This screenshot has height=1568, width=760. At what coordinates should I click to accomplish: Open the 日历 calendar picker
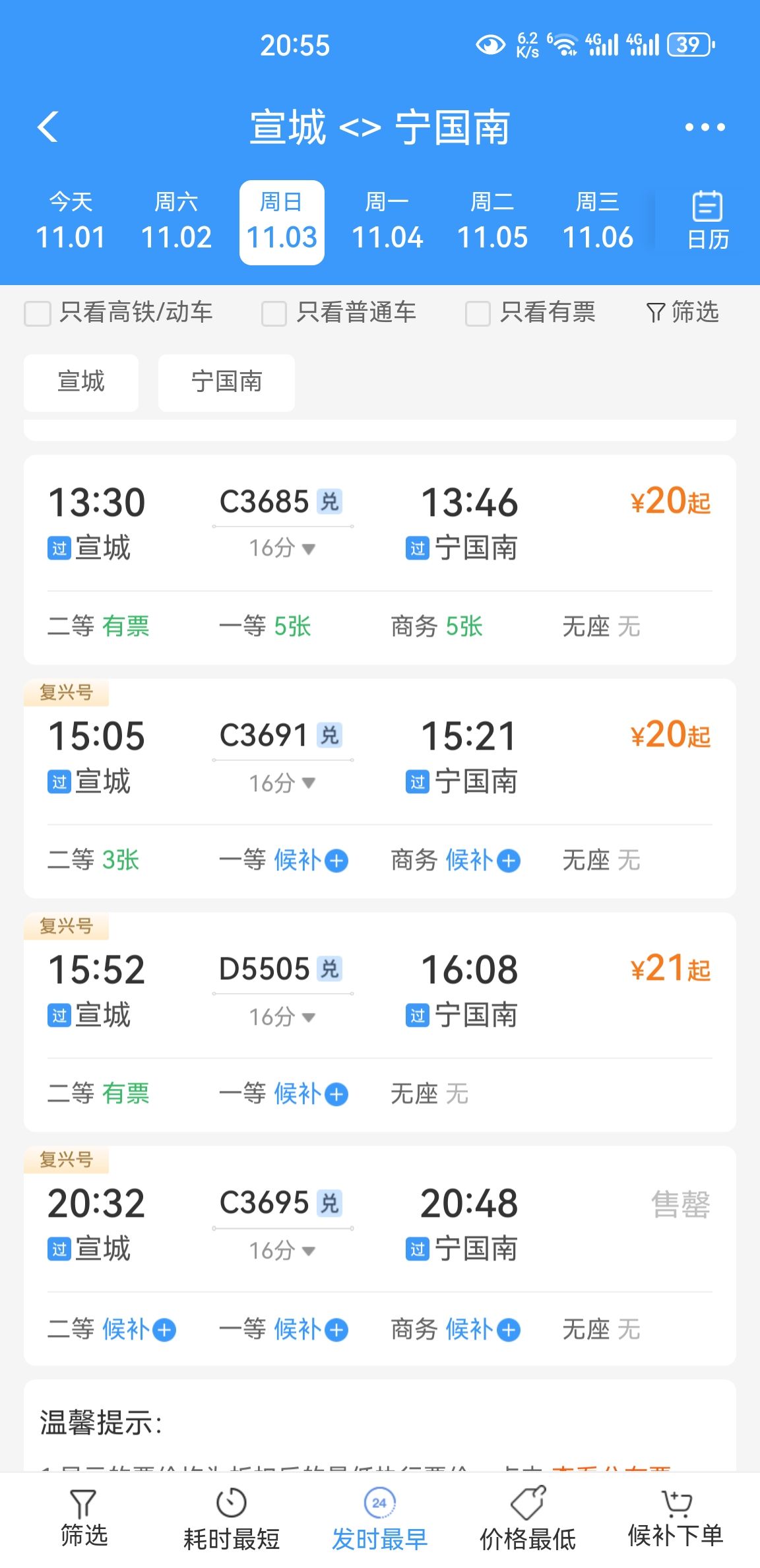point(708,220)
